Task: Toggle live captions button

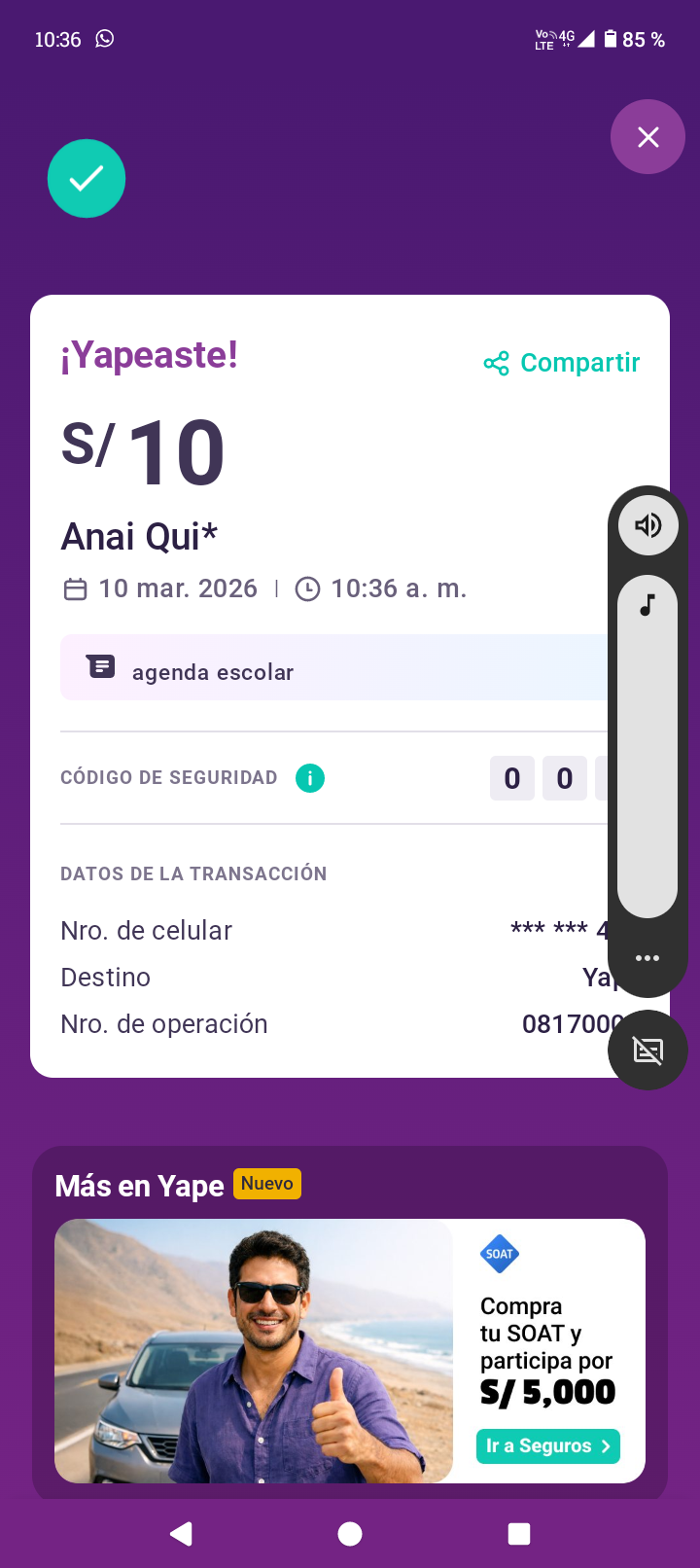Action: pyautogui.click(x=647, y=1051)
